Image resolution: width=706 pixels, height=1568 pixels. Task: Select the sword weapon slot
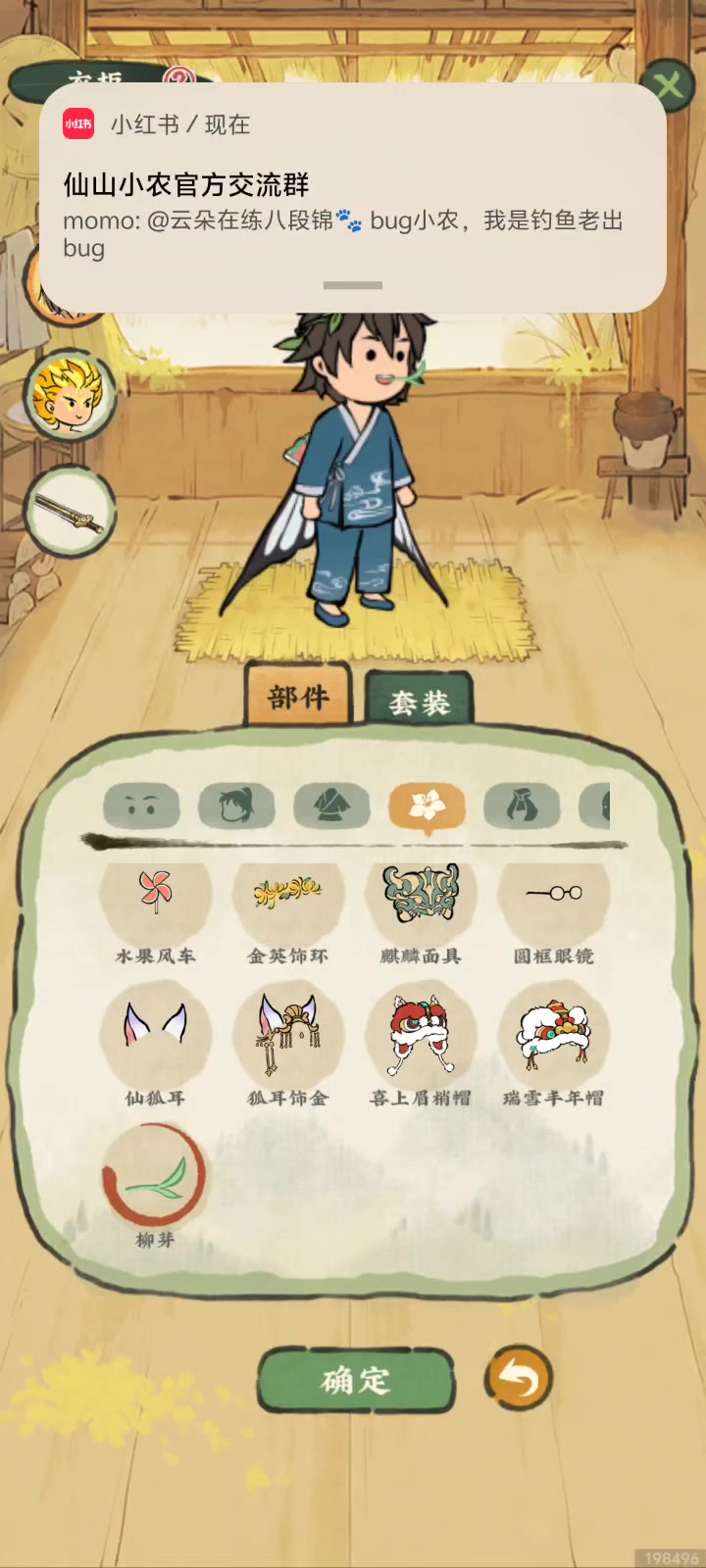pos(70,513)
